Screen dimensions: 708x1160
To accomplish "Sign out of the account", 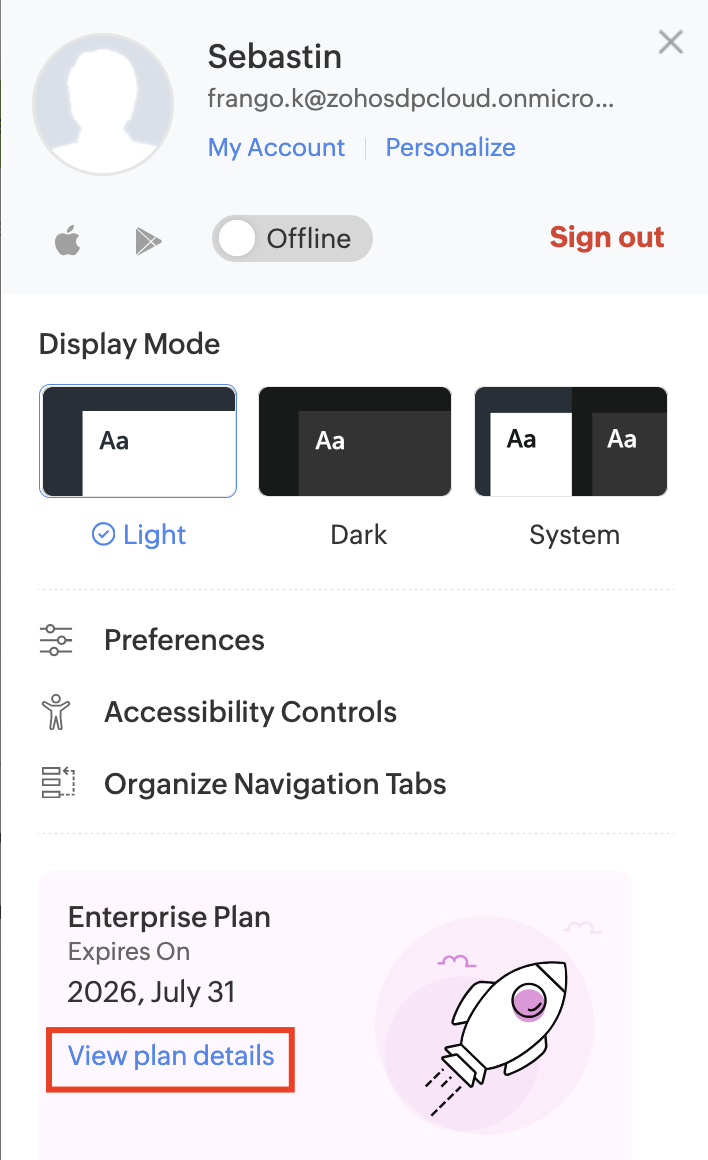I will pos(607,237).
